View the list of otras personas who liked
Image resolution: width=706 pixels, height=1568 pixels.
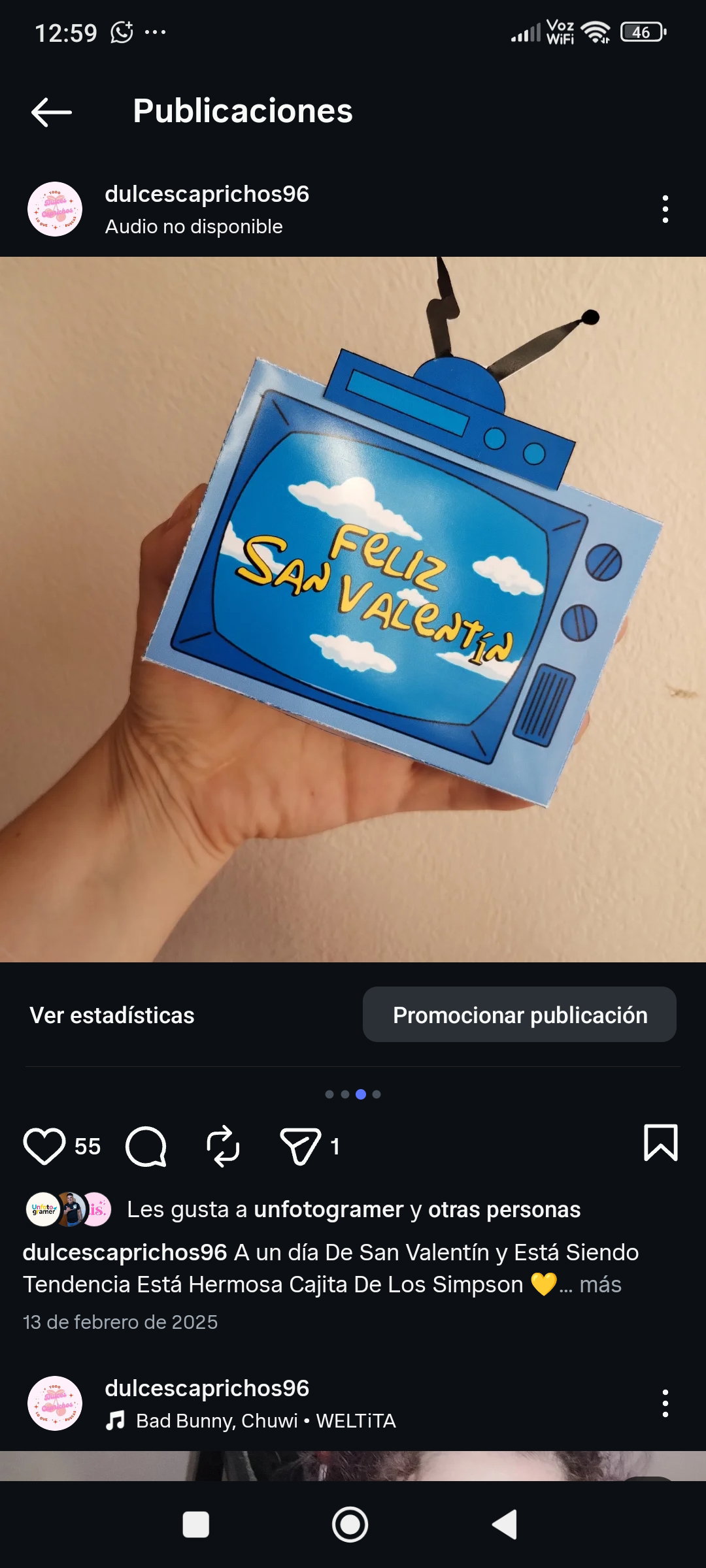(504, 1209)
